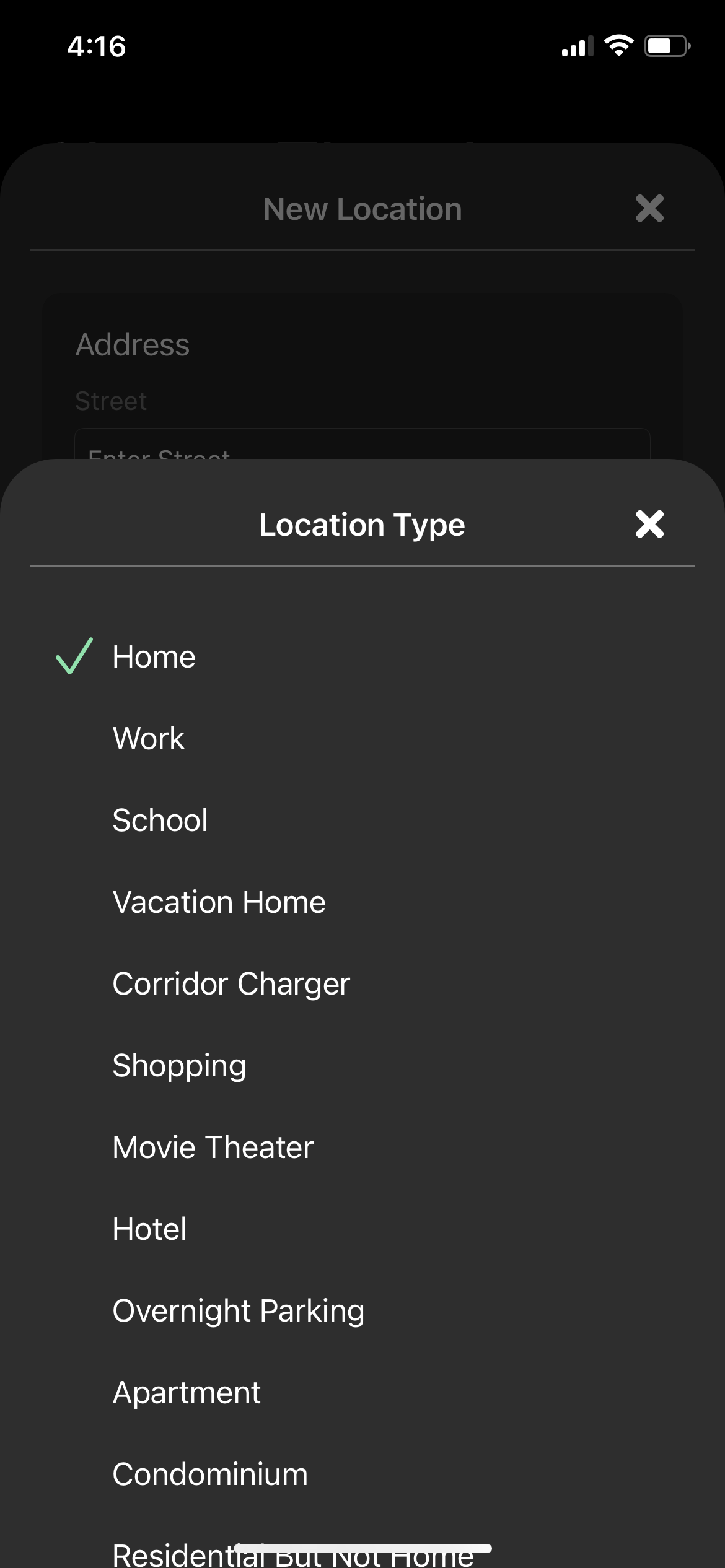Image resolution: width=725 pixels, height=1568 pixels.
Task: Select the Movie Theater option
Action: coord(213,1147)
